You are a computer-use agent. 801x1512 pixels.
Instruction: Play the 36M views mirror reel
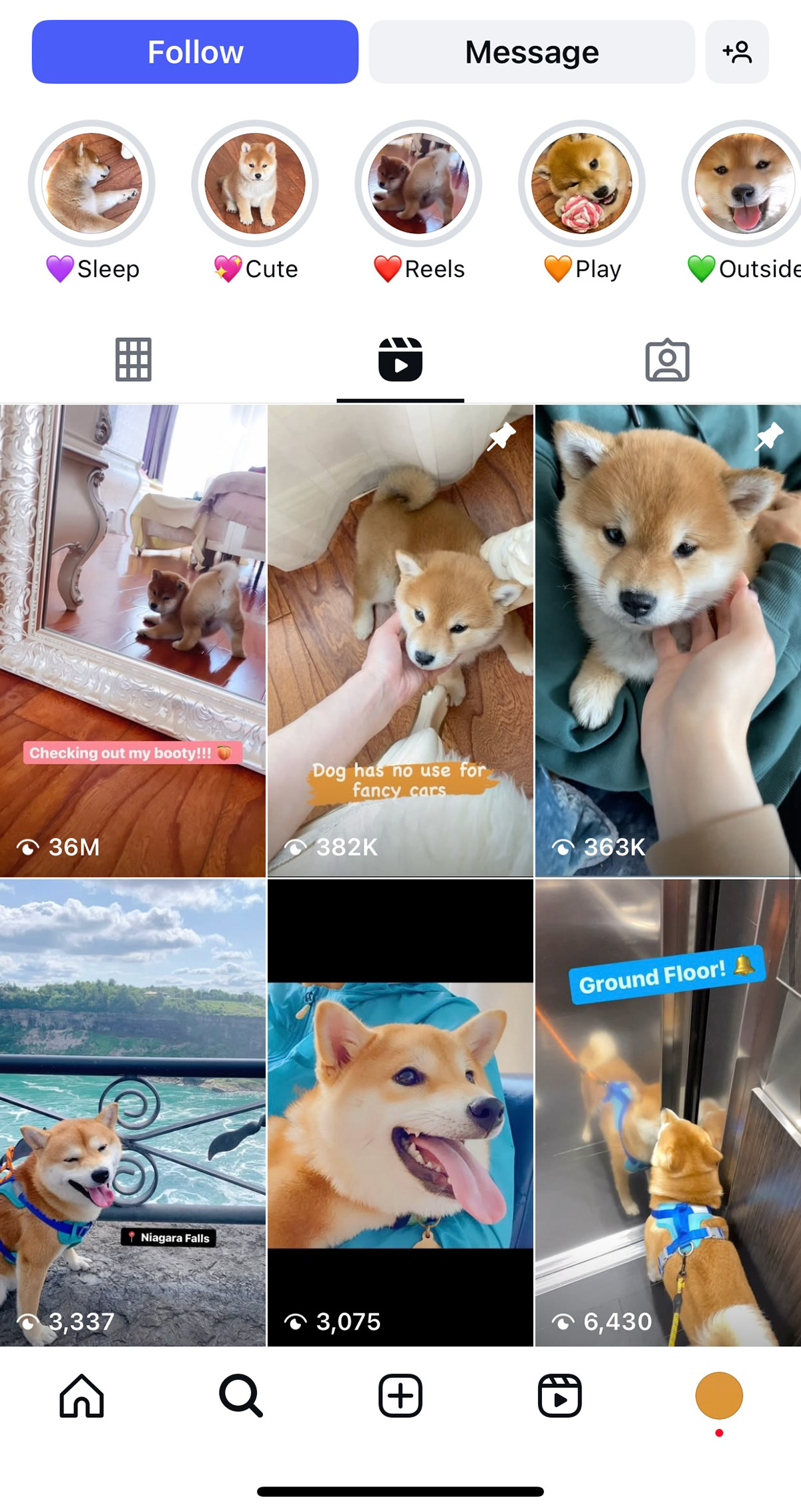click(133, 640)
